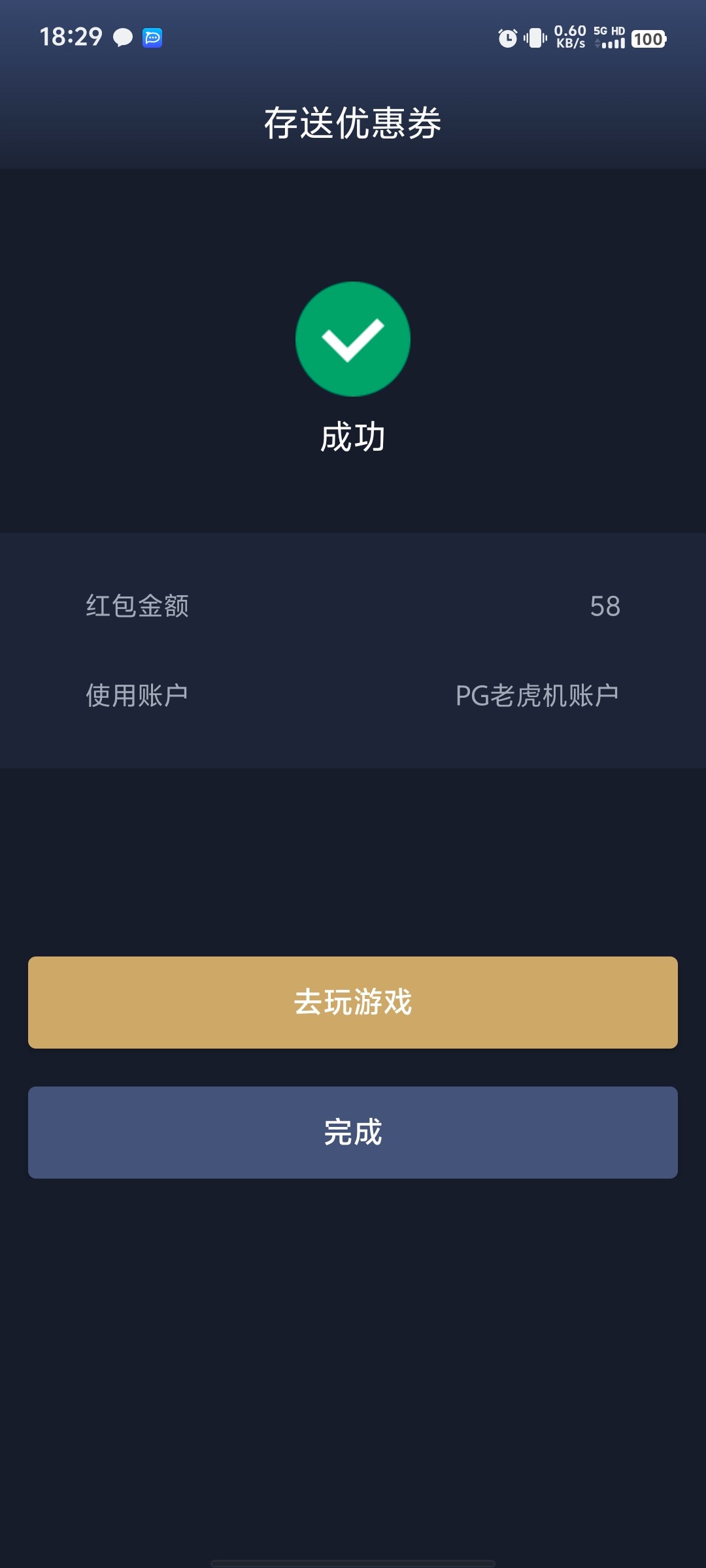Tap the 去玩游戏 button
Screen dimensions: 706x1568
click(x=353, y=1002)
